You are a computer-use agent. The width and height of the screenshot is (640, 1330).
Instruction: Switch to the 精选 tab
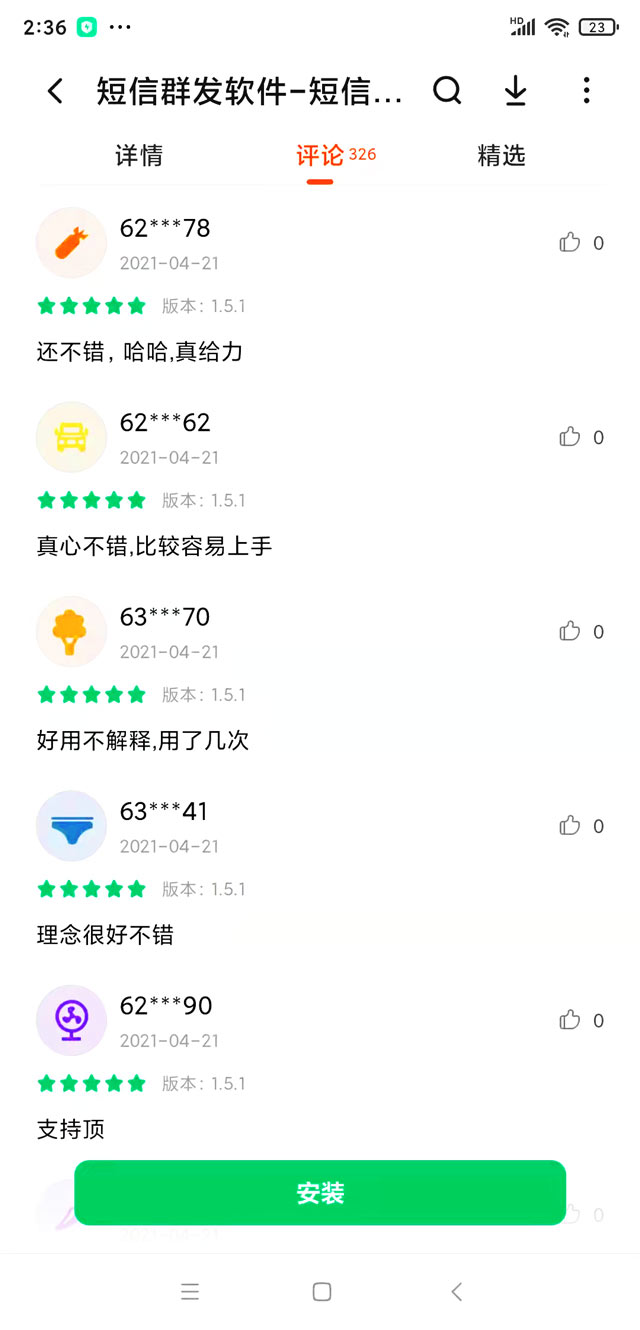(x=501, y=156)
